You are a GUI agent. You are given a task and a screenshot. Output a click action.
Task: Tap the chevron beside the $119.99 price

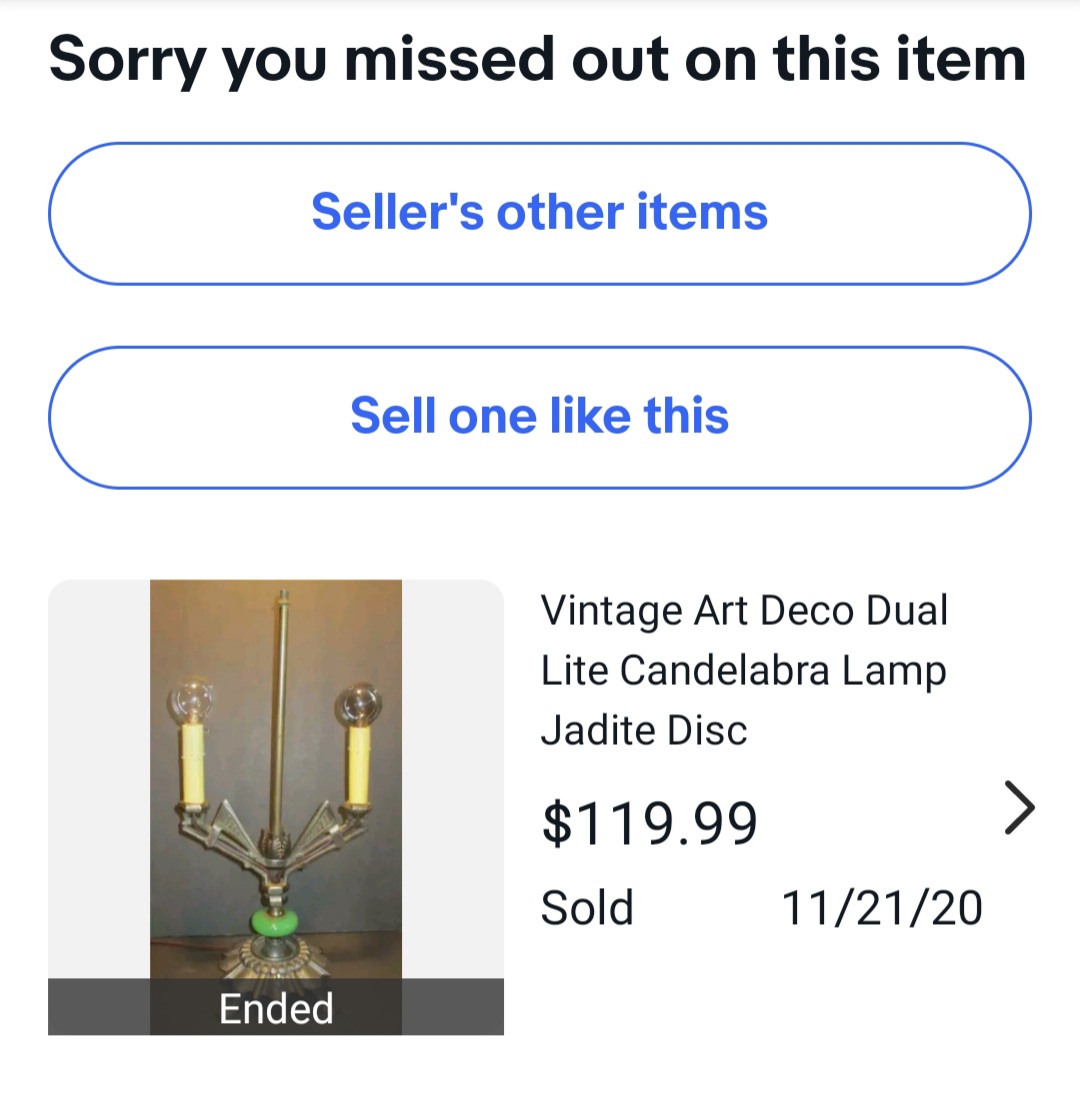pos(1018,808)
